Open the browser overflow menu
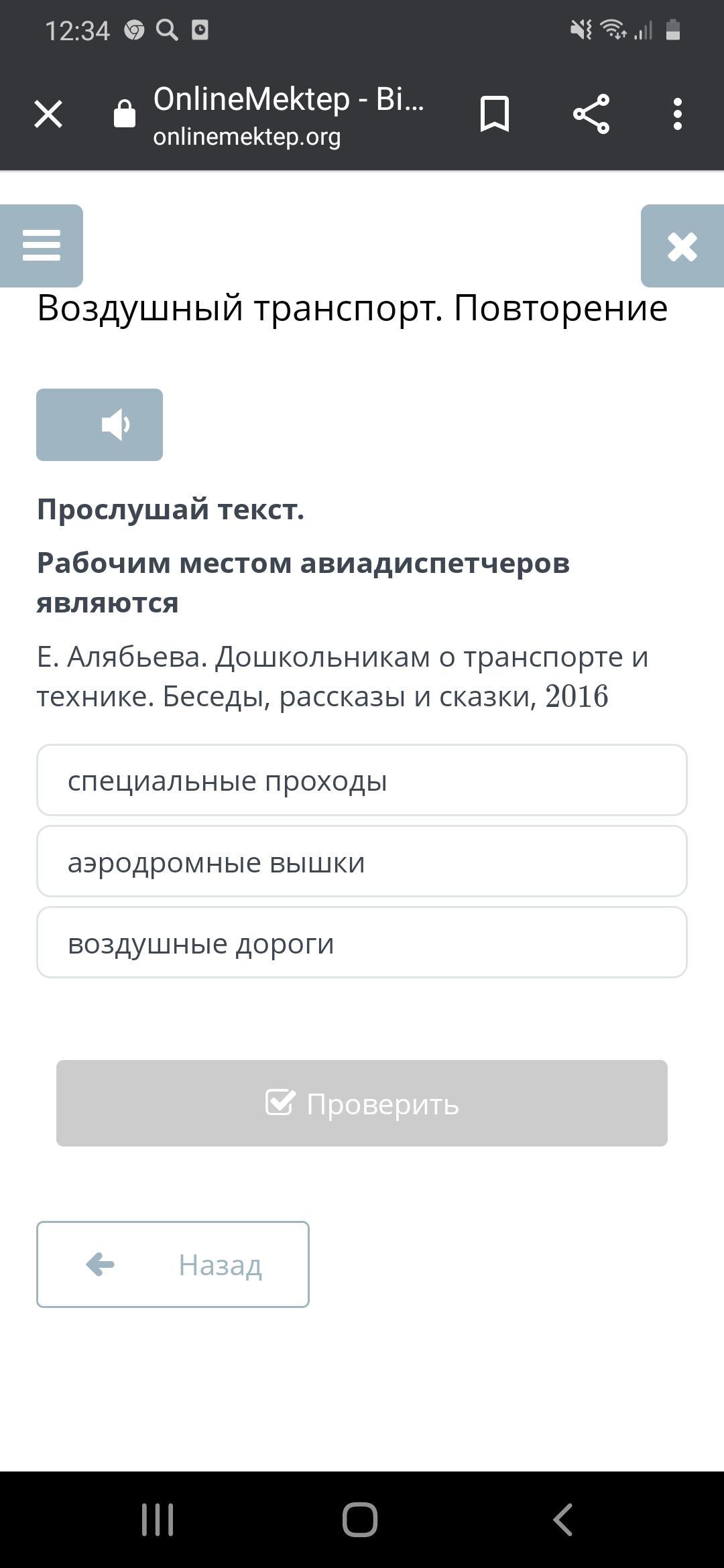The image size is (724, 1568). (x=678, y=114)
